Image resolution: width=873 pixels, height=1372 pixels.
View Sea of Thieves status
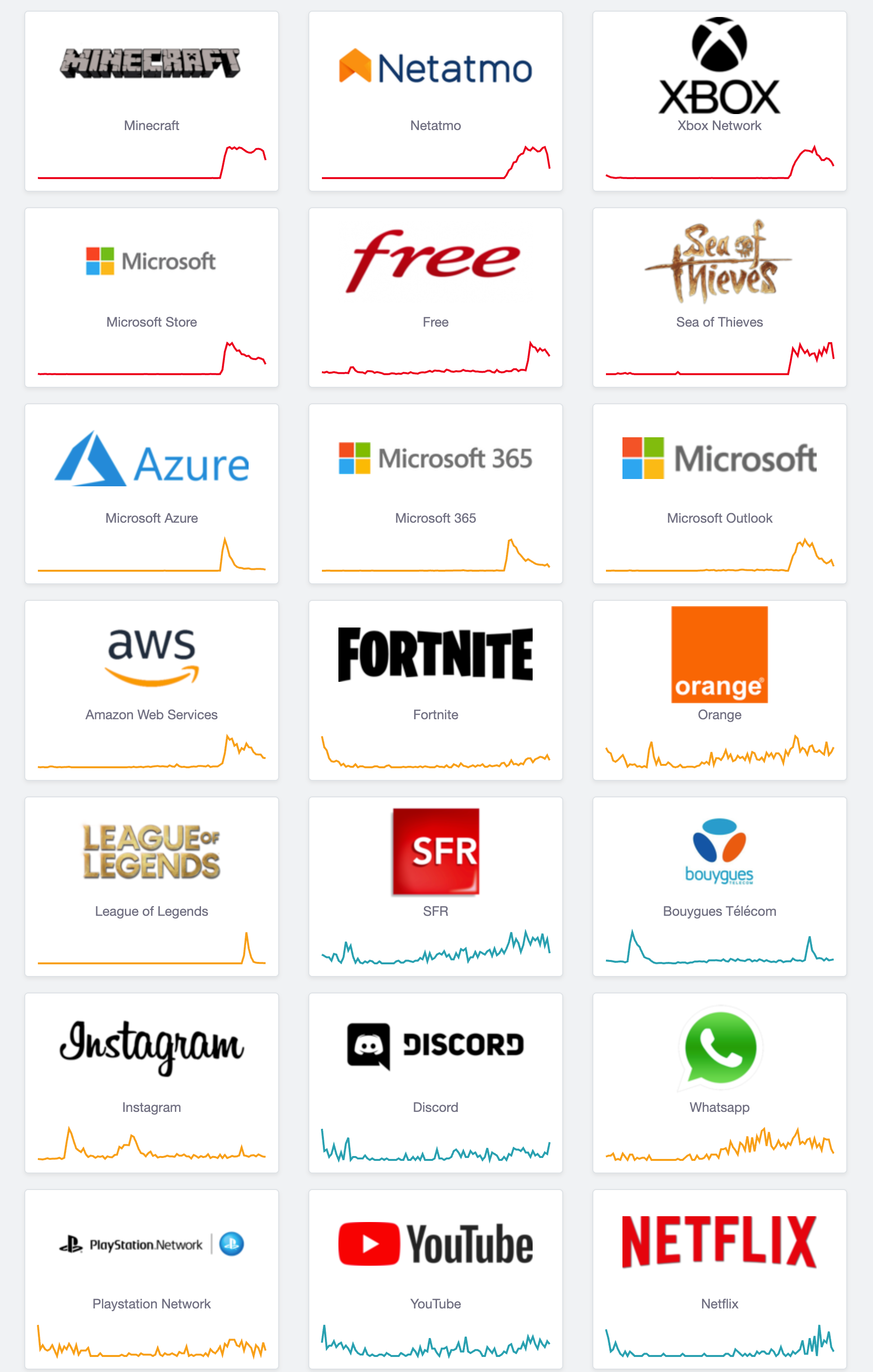pyautogui.click(x=719, y=298)
